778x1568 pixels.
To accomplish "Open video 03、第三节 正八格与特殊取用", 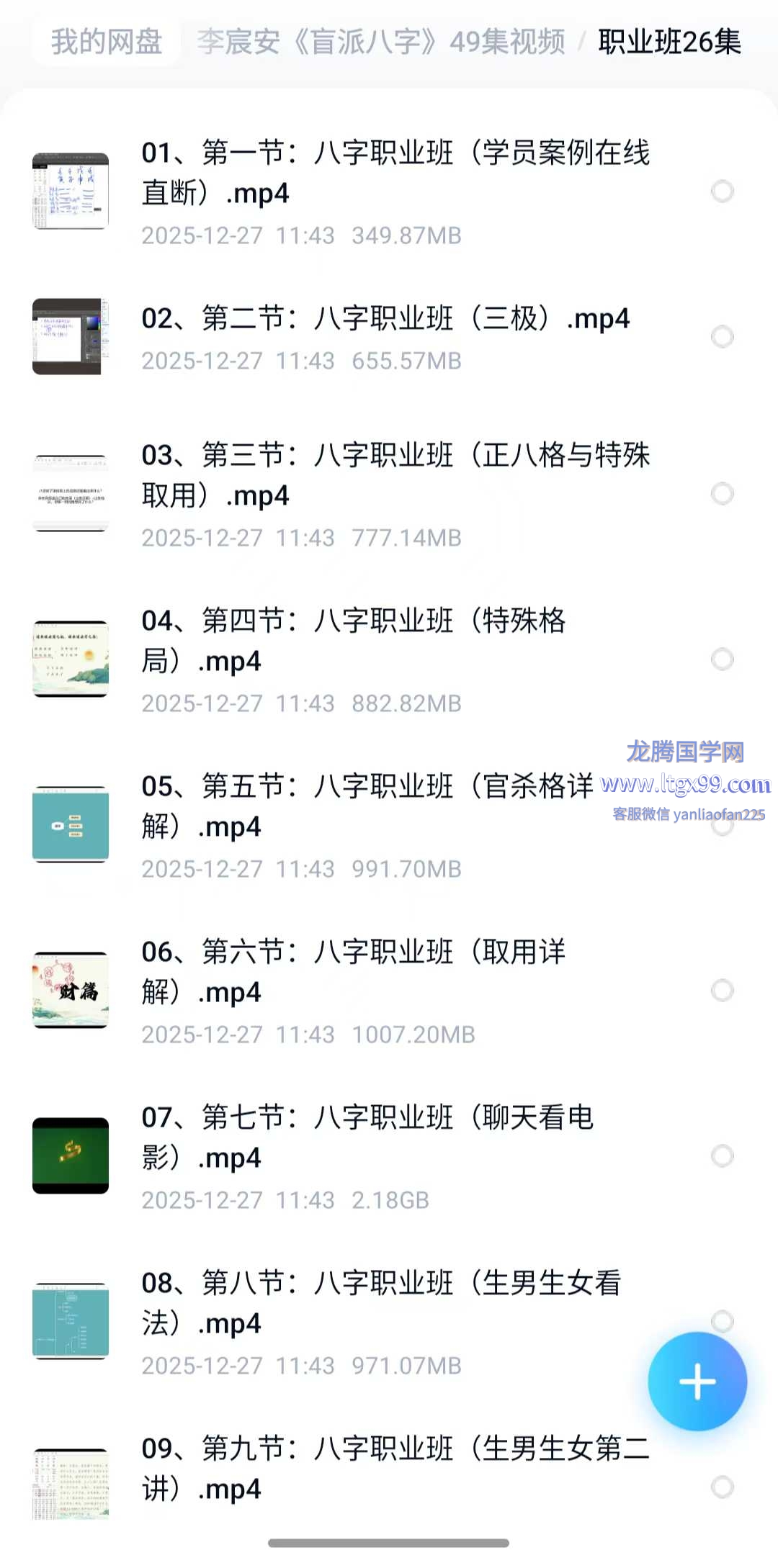I will [395, 475].
